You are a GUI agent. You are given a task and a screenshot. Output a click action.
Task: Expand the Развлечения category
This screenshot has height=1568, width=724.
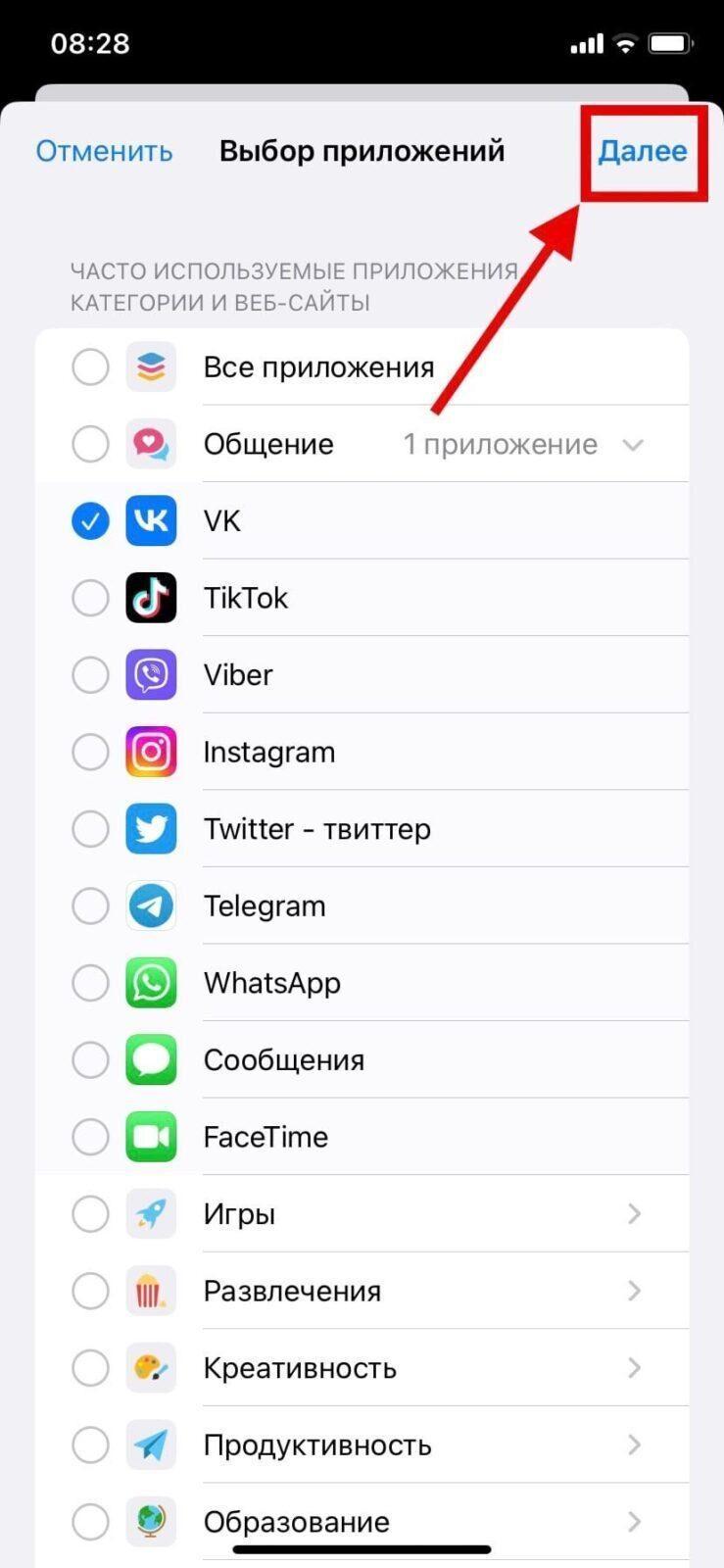point(634,1291)
